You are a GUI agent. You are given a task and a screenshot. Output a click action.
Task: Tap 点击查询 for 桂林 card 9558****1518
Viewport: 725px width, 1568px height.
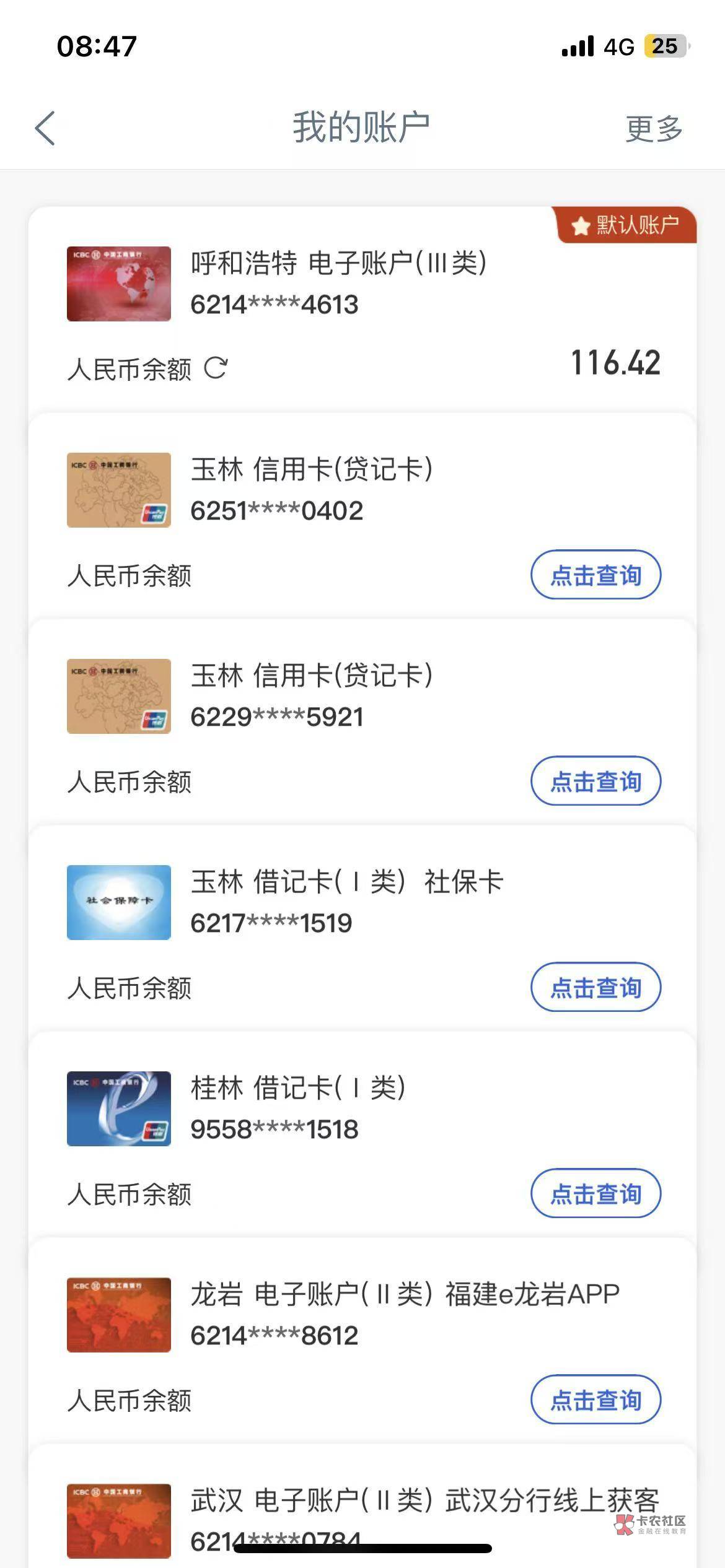click(595, 1193)
